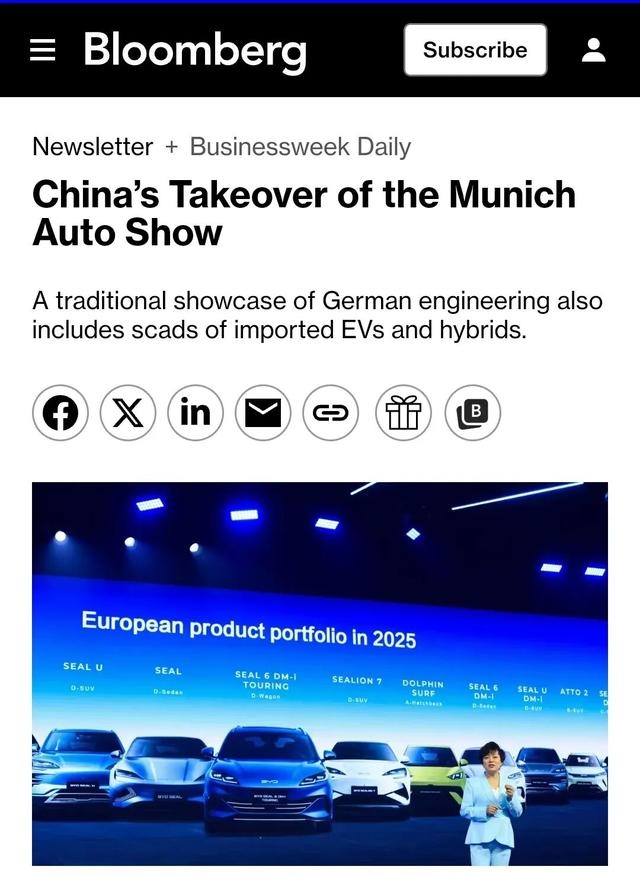This screenshot has height=876, width=640.
Task: Share the article by email
Action: coord(263,413)
